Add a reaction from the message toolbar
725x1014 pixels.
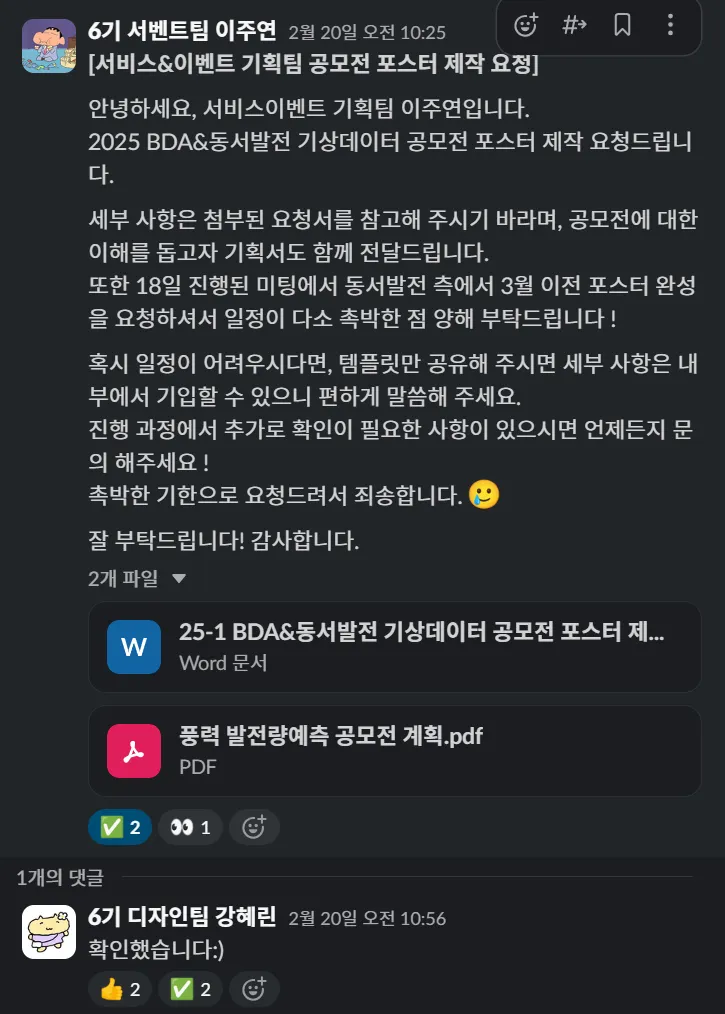(525, 26)
